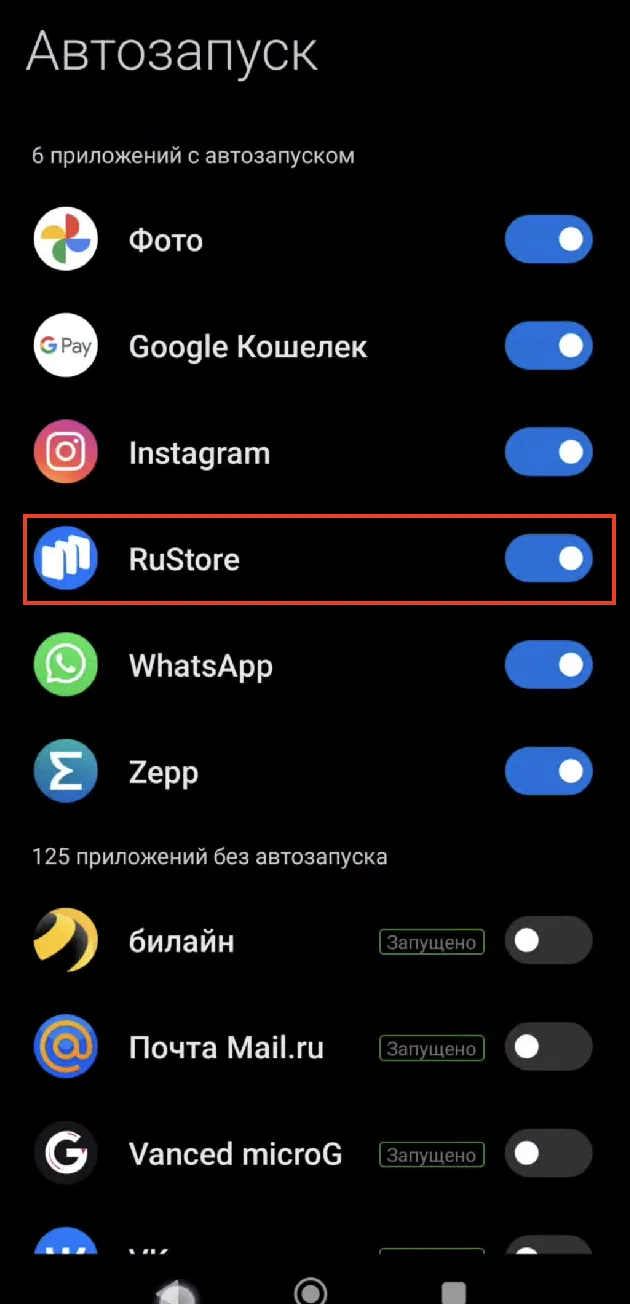
Task: Open recent apps from navigation bar
Action: [x=453, y=1291]
